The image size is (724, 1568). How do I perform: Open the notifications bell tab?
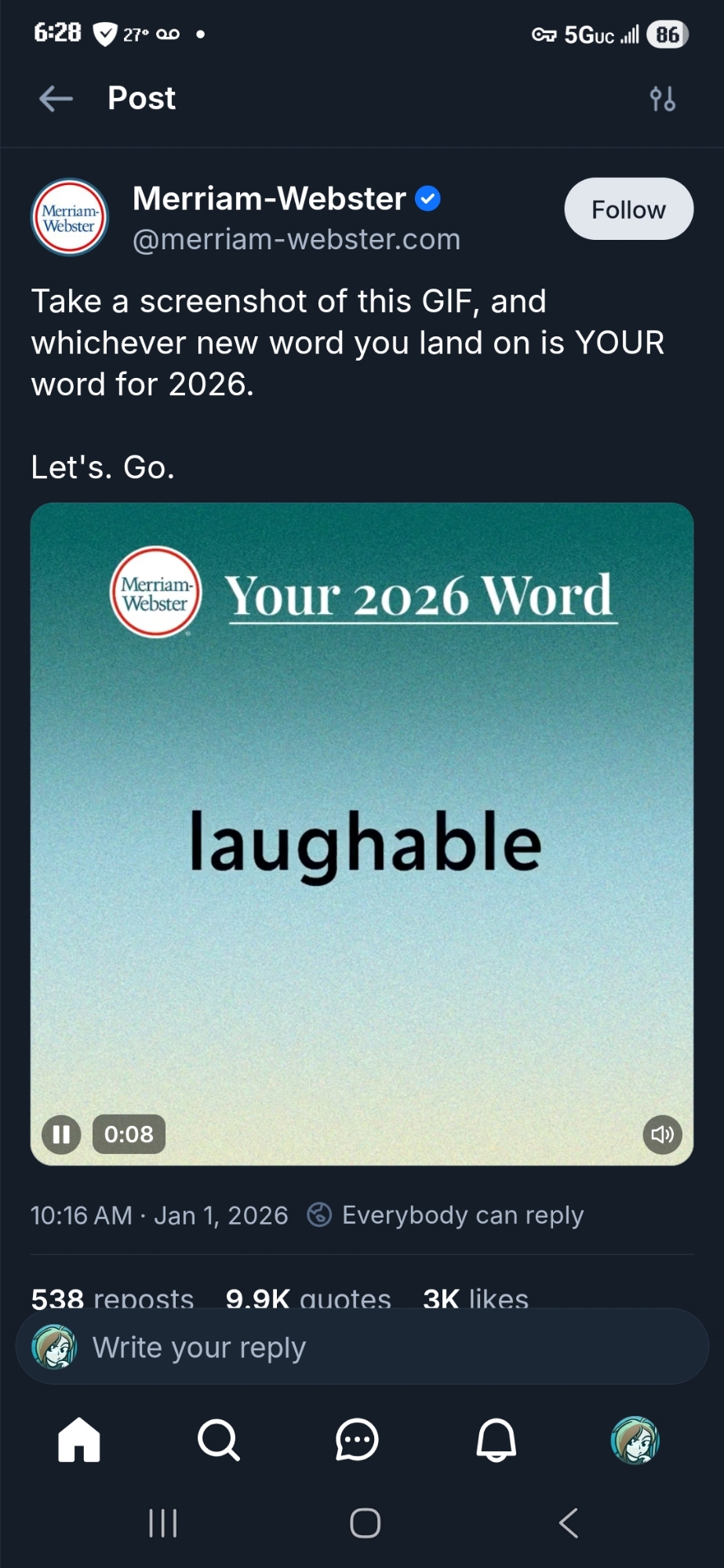[497, 1440]
